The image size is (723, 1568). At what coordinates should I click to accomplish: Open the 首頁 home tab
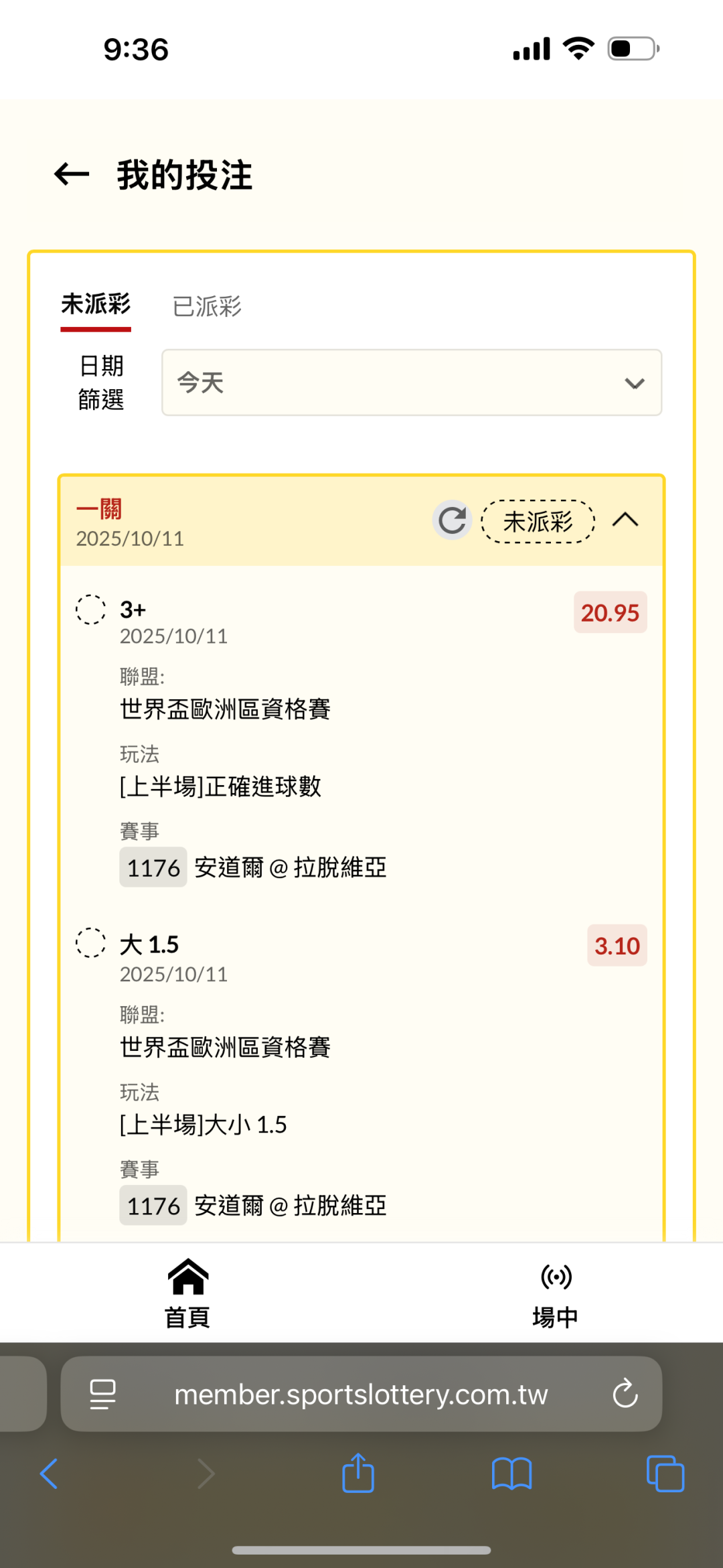point(188,1293)
